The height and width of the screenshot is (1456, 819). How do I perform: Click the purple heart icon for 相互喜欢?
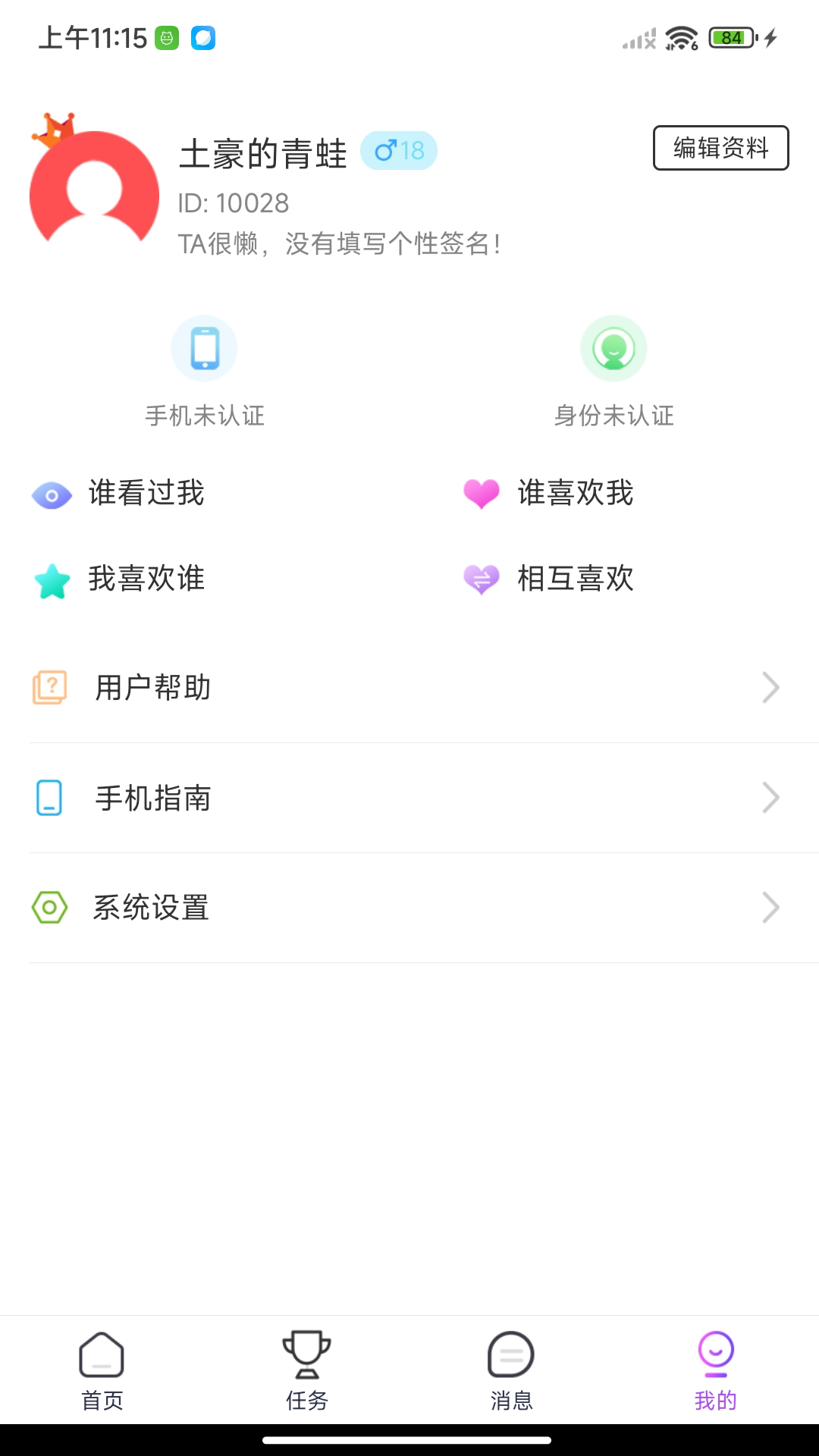(481, 580)
